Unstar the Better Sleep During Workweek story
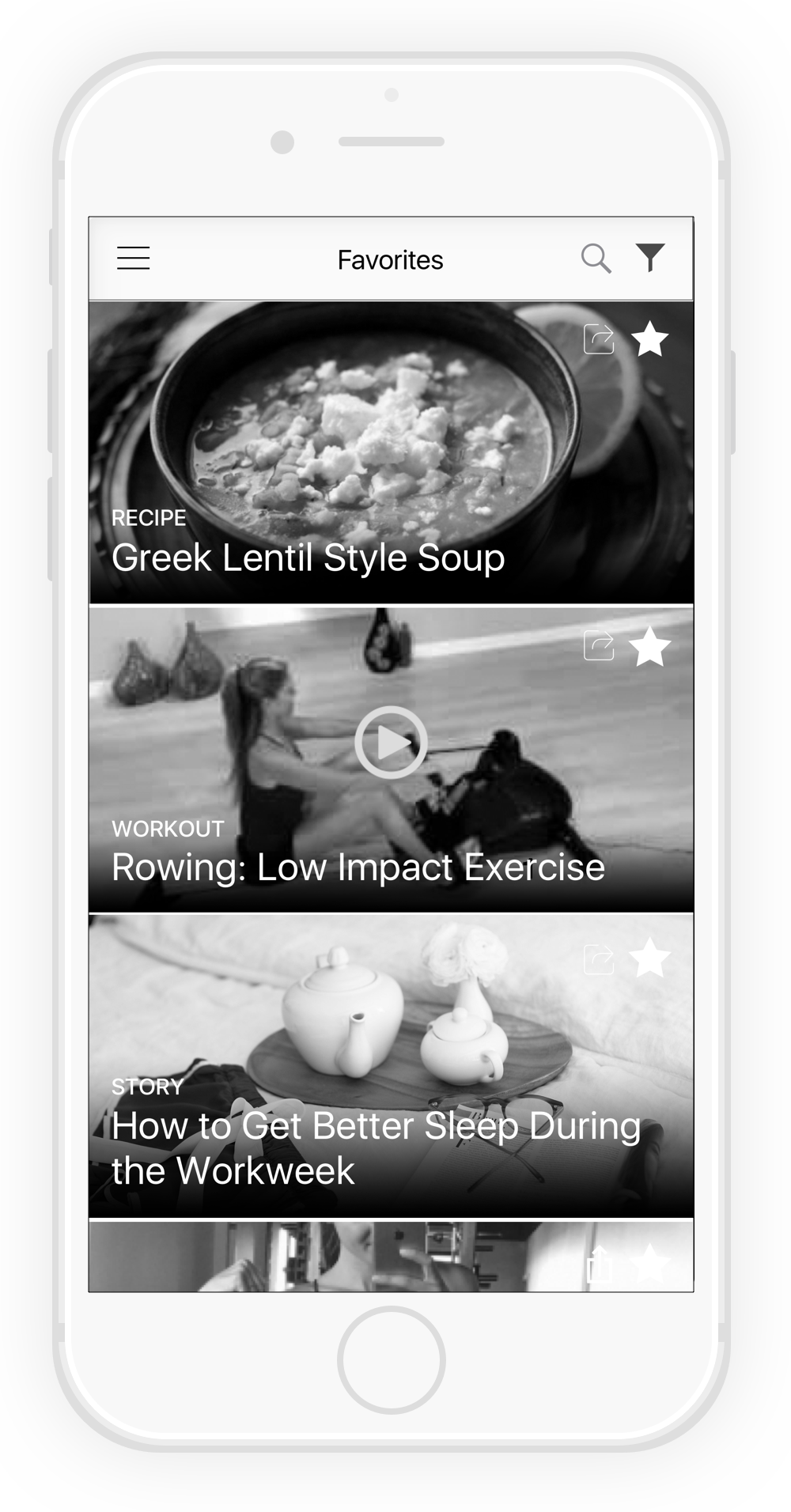 [649, 958]
